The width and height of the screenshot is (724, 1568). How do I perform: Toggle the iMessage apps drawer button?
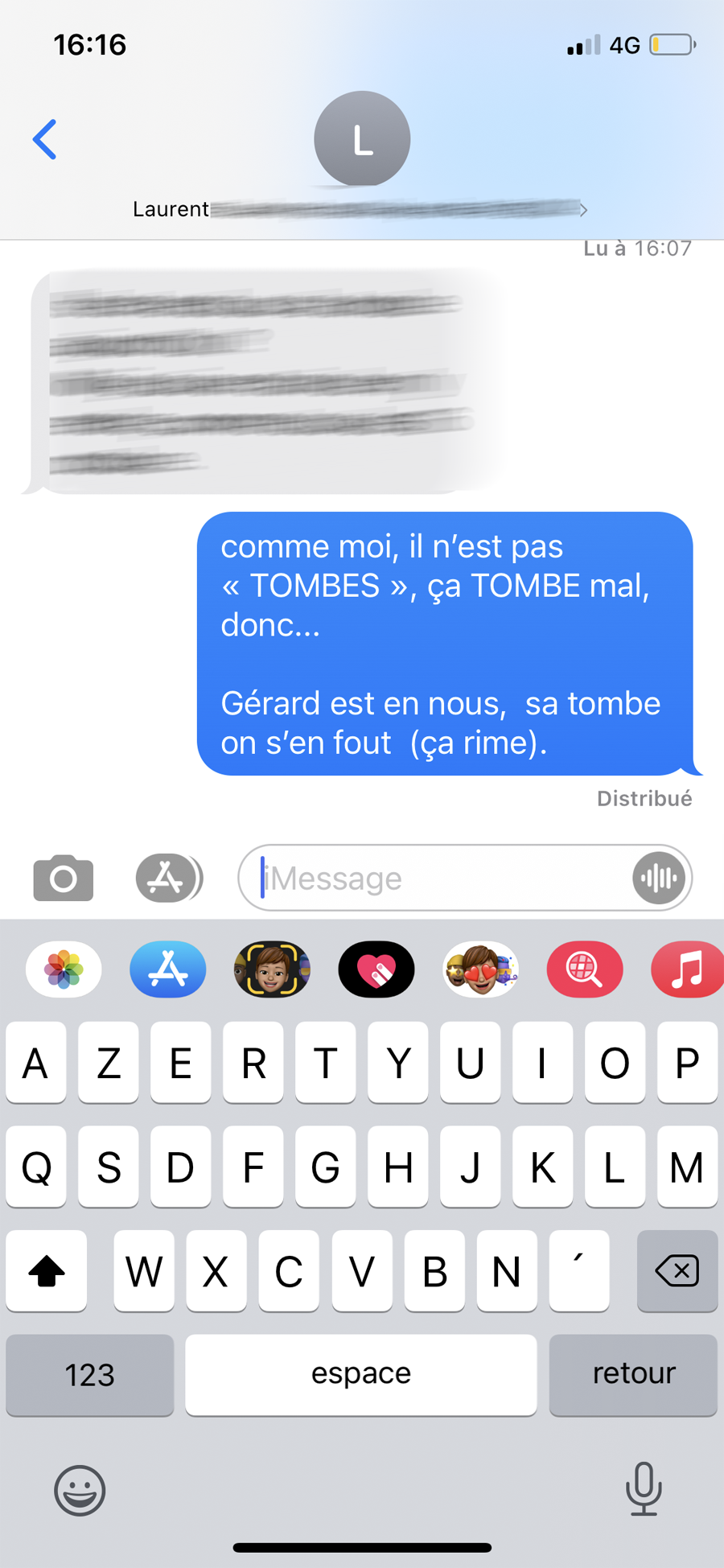[168, 878]
